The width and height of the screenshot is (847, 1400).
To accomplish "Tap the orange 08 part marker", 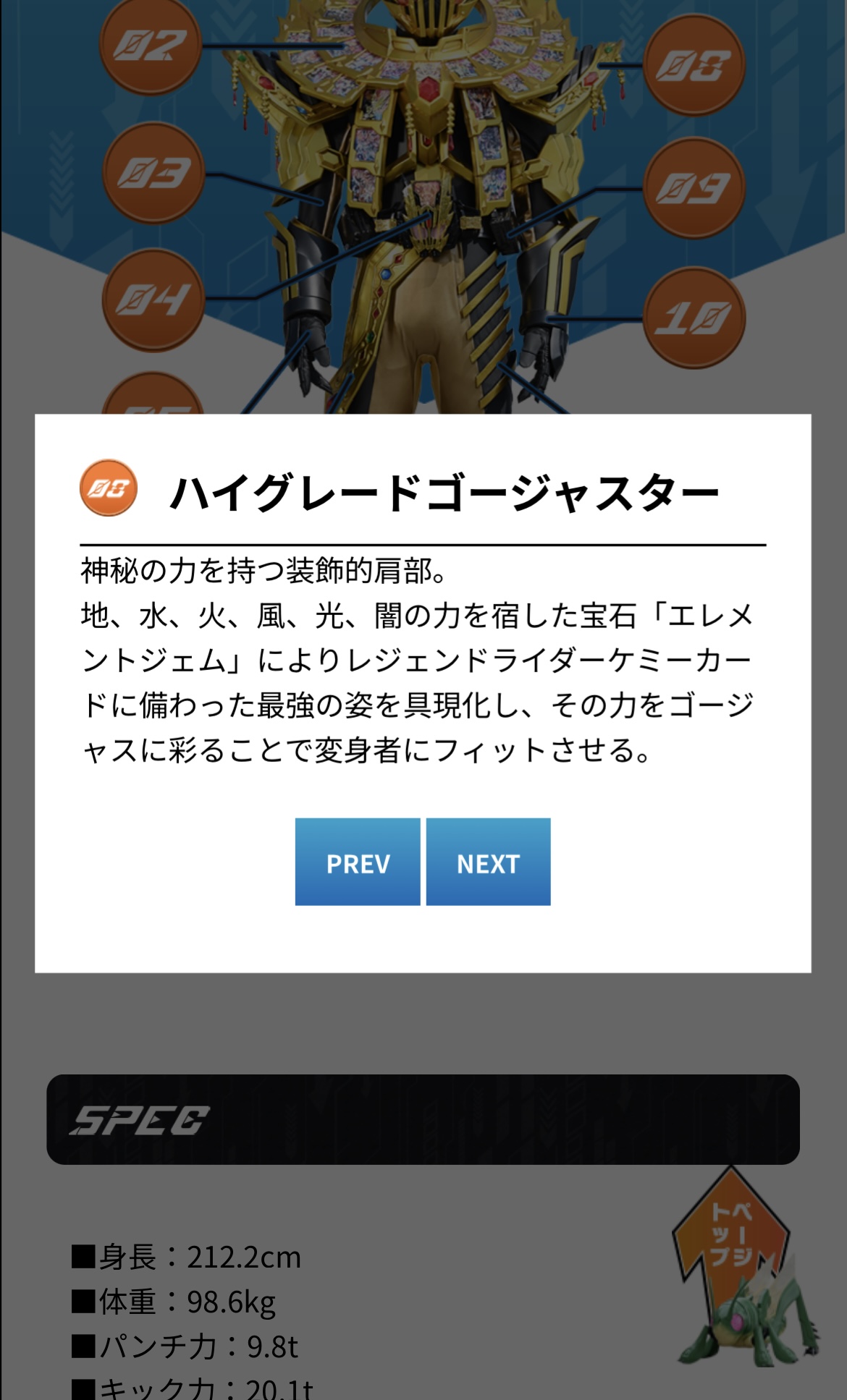I will pyautogui.click(x=694, y=65).
